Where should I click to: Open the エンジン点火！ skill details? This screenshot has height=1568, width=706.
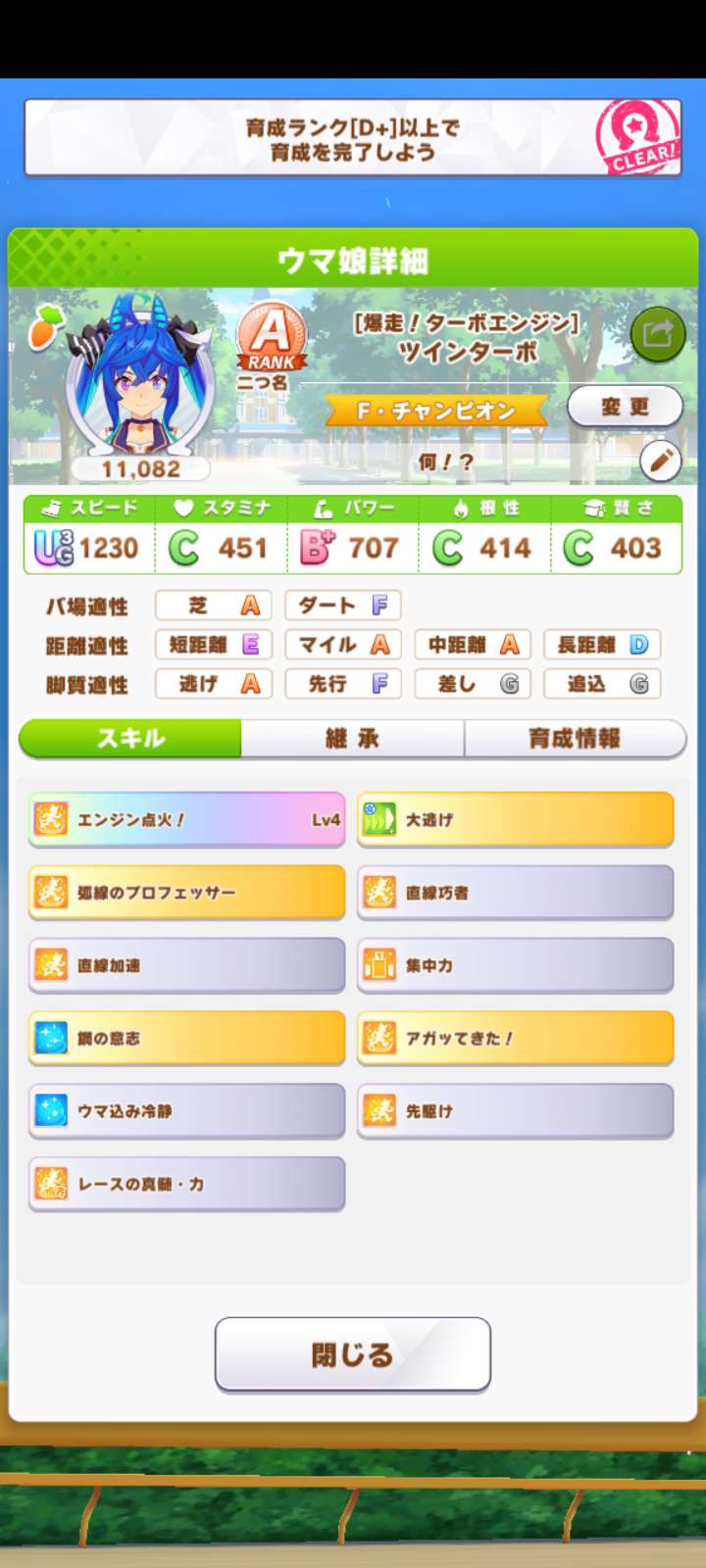click(186, 819)
